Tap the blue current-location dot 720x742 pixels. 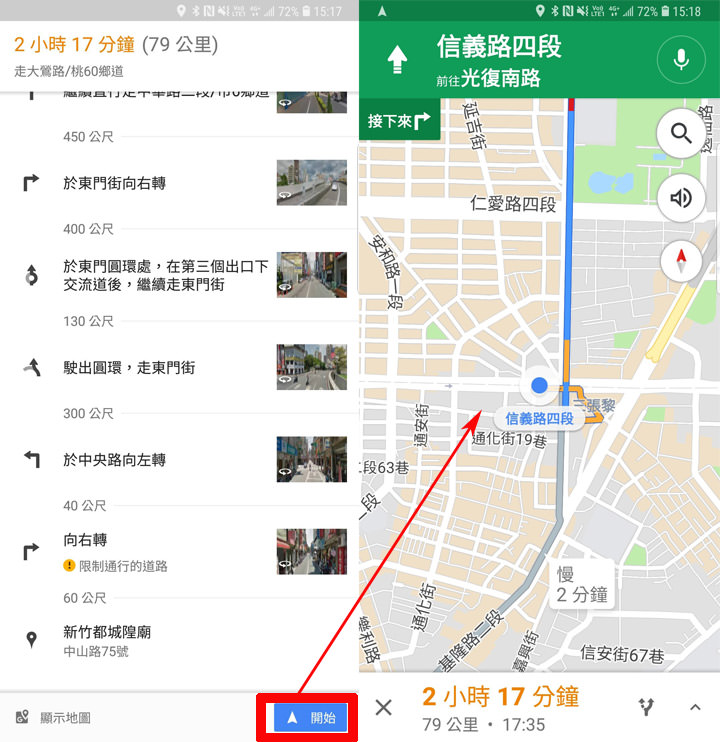pos(539,385)
